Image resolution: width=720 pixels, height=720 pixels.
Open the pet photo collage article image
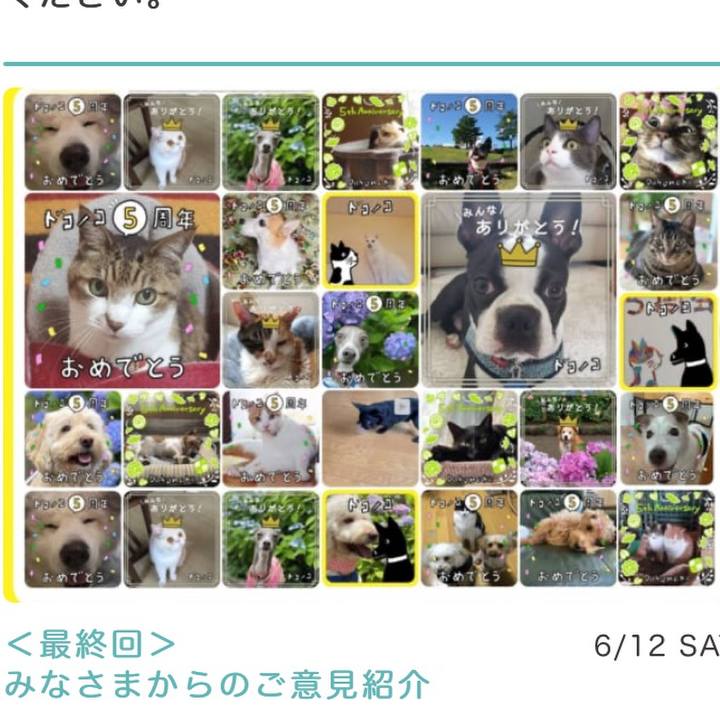(365, 340)
